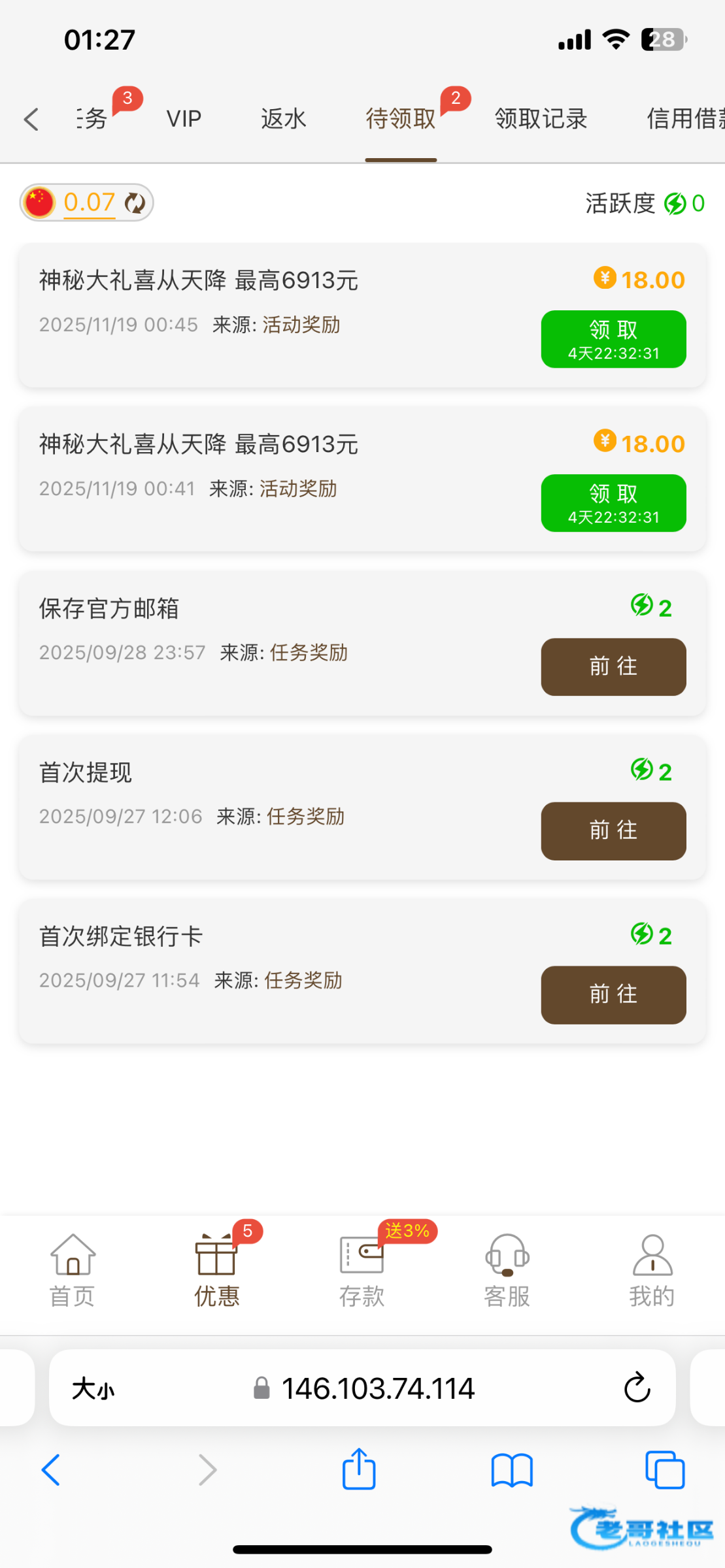This screenshot has width=725, height=1568.
Task: Open Safari's share sheet
Action: click(x=359, y=1470)
